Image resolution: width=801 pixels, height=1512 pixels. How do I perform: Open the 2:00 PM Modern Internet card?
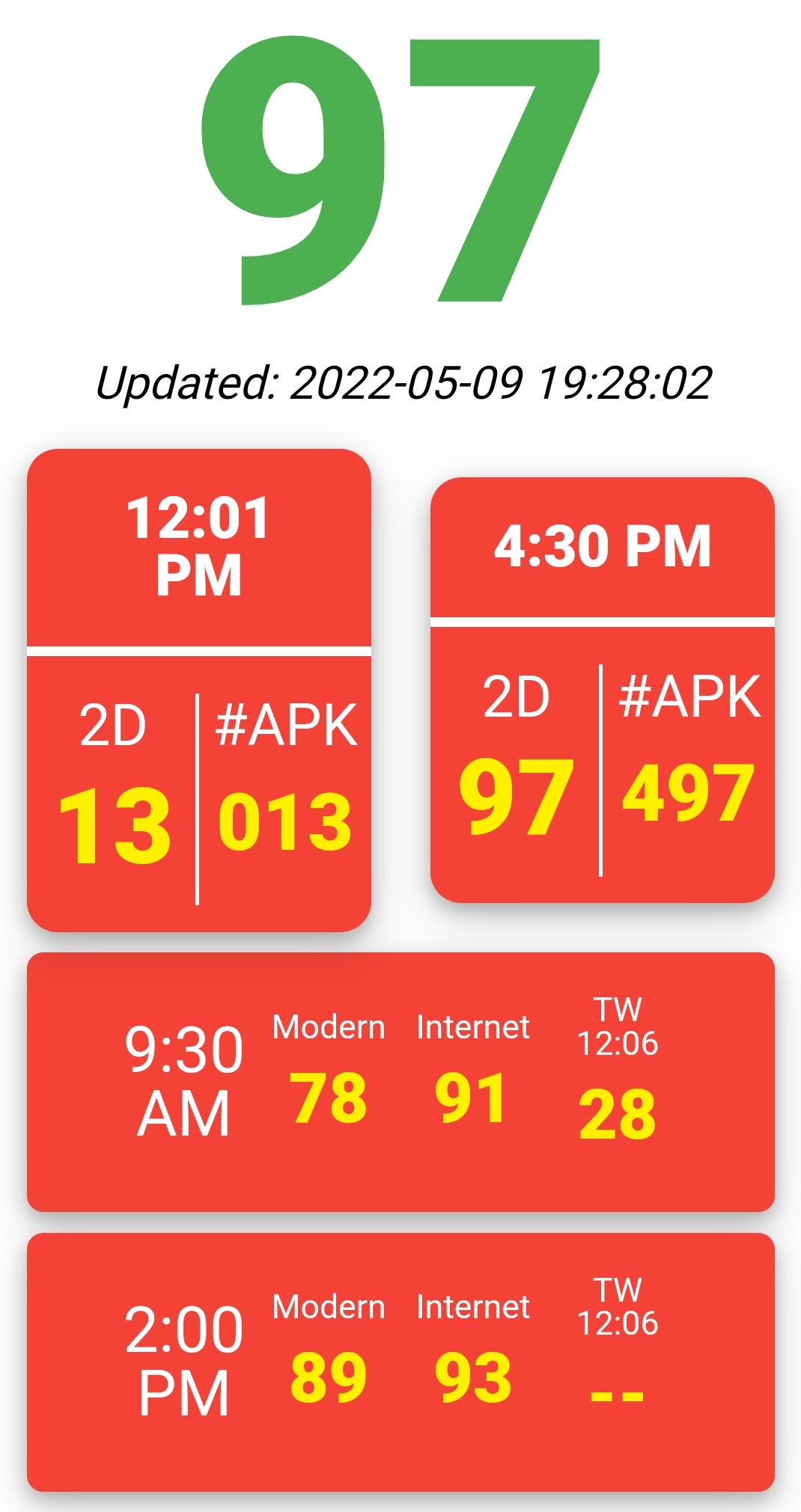pos(400,1362)
